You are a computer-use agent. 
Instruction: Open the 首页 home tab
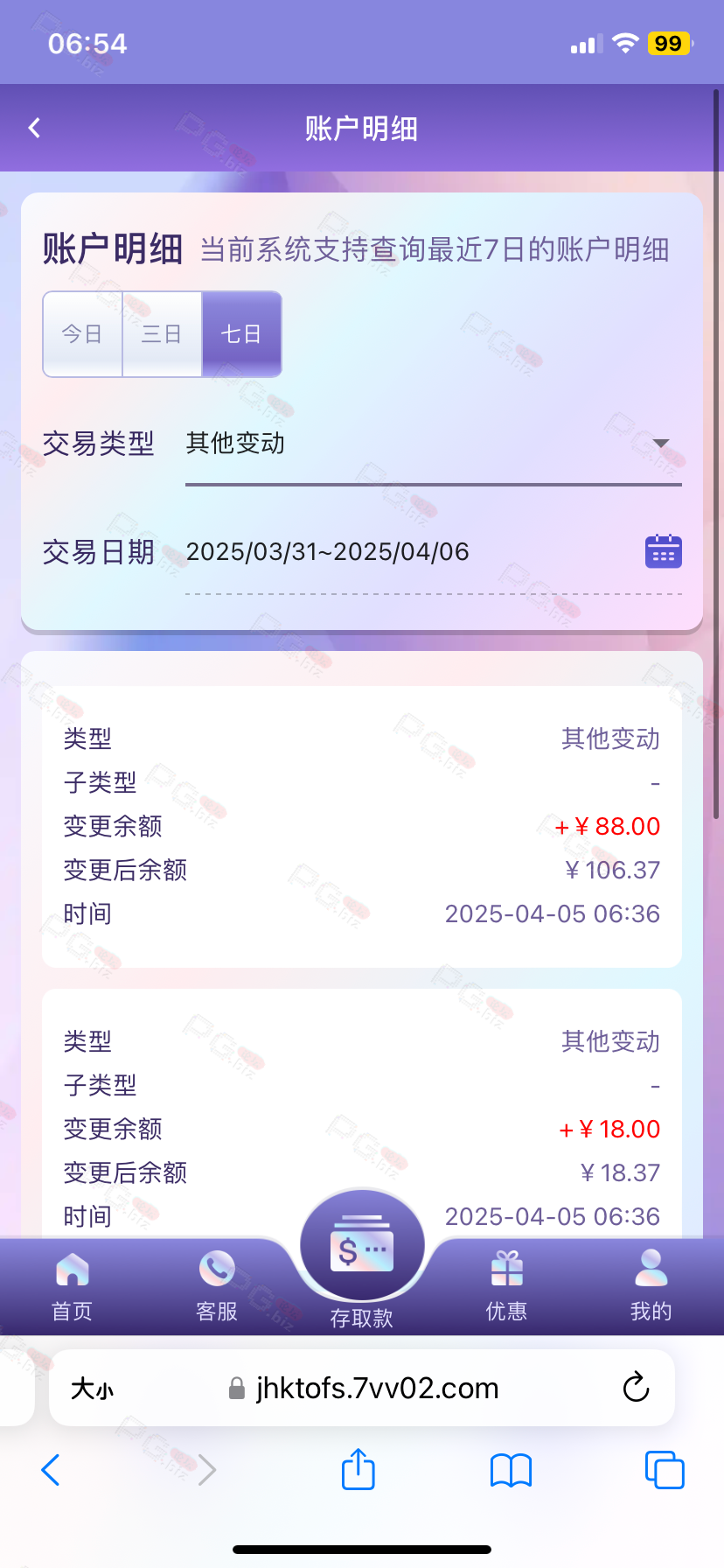coord(73,1286)
